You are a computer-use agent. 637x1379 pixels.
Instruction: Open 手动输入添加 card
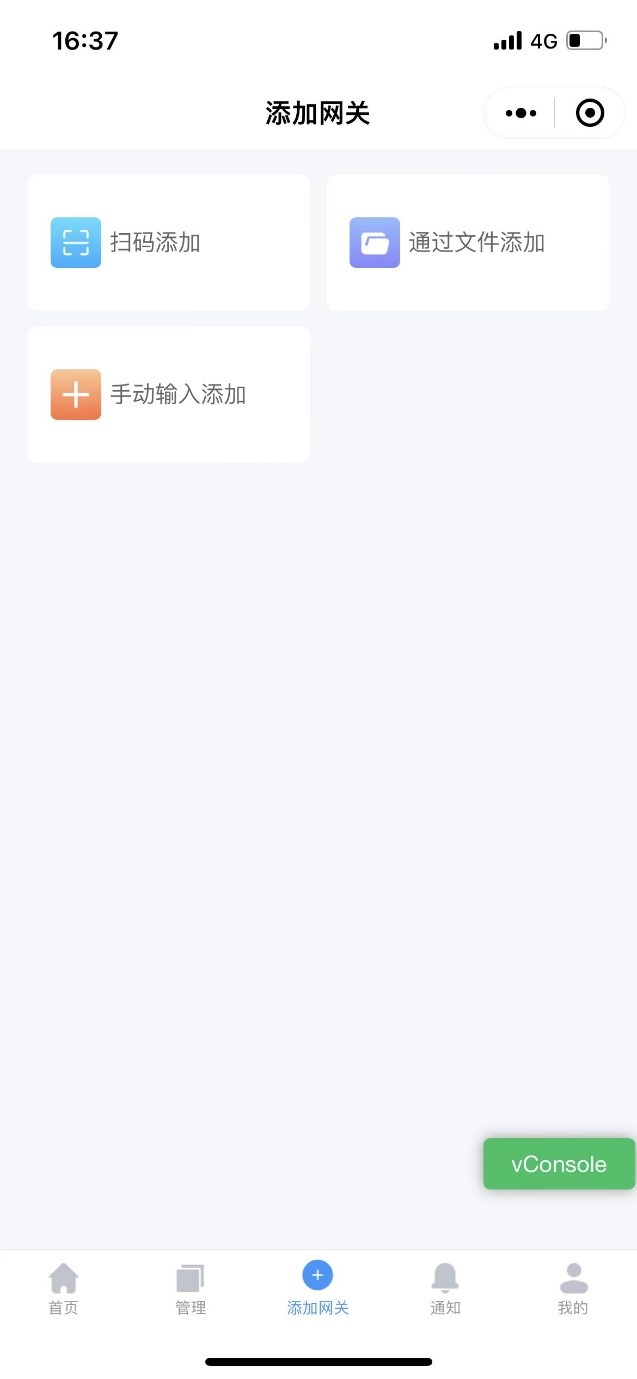(x=169, y=394)
